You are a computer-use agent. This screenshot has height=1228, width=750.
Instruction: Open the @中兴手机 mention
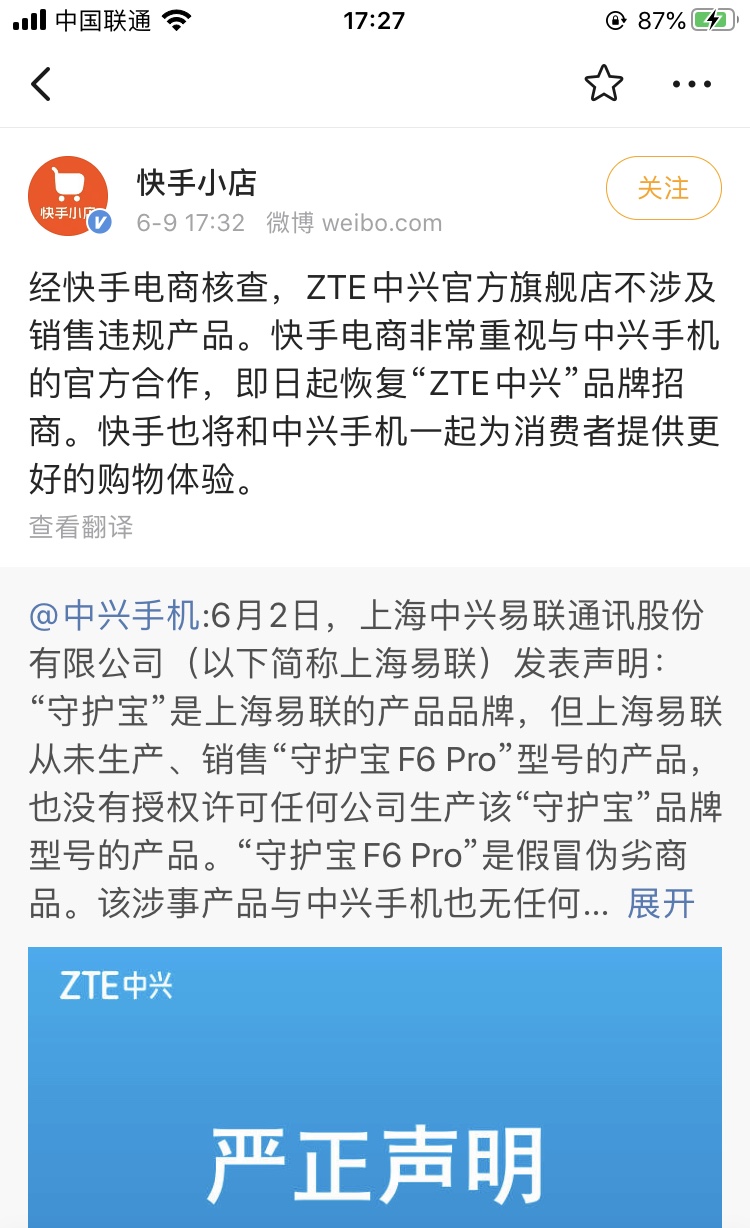point(115,616)
